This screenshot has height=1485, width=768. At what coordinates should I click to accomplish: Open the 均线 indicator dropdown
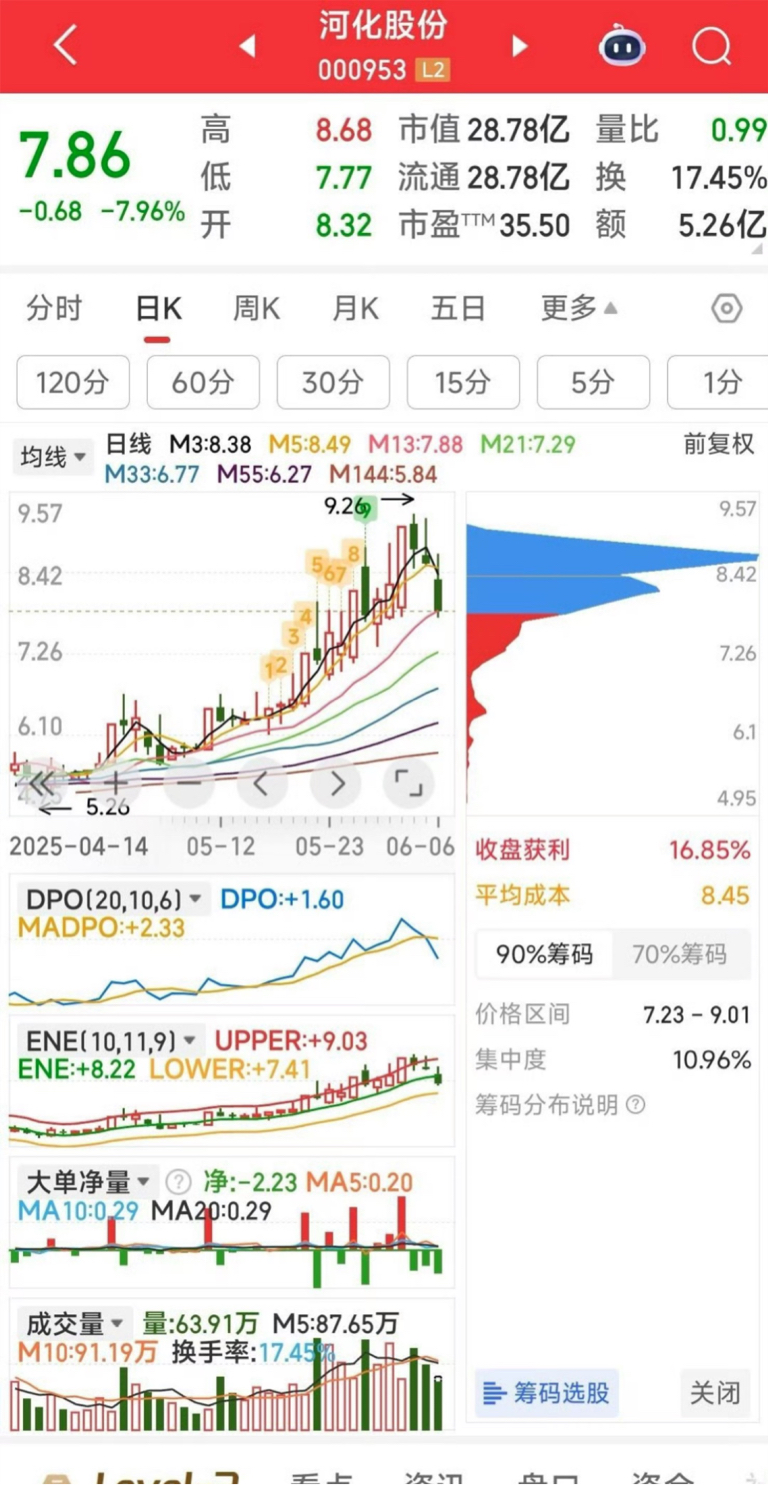tap(51, 457)
